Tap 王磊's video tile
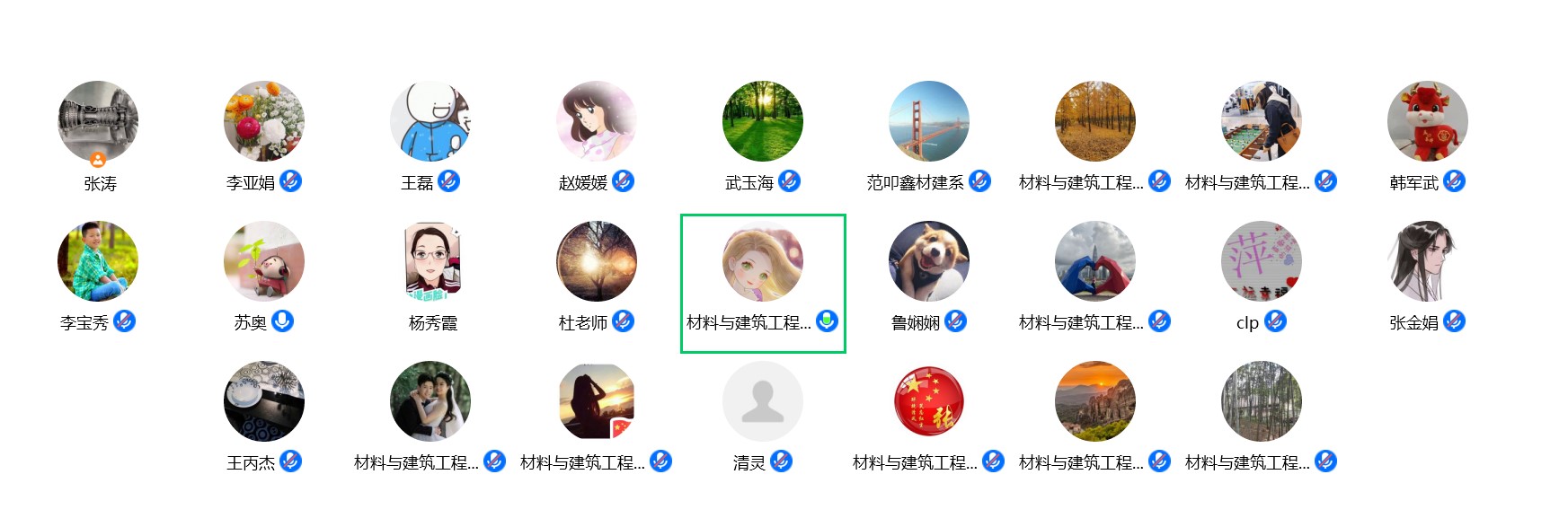This screenshot has height=527, width=1568. click(x=430, y=122)
